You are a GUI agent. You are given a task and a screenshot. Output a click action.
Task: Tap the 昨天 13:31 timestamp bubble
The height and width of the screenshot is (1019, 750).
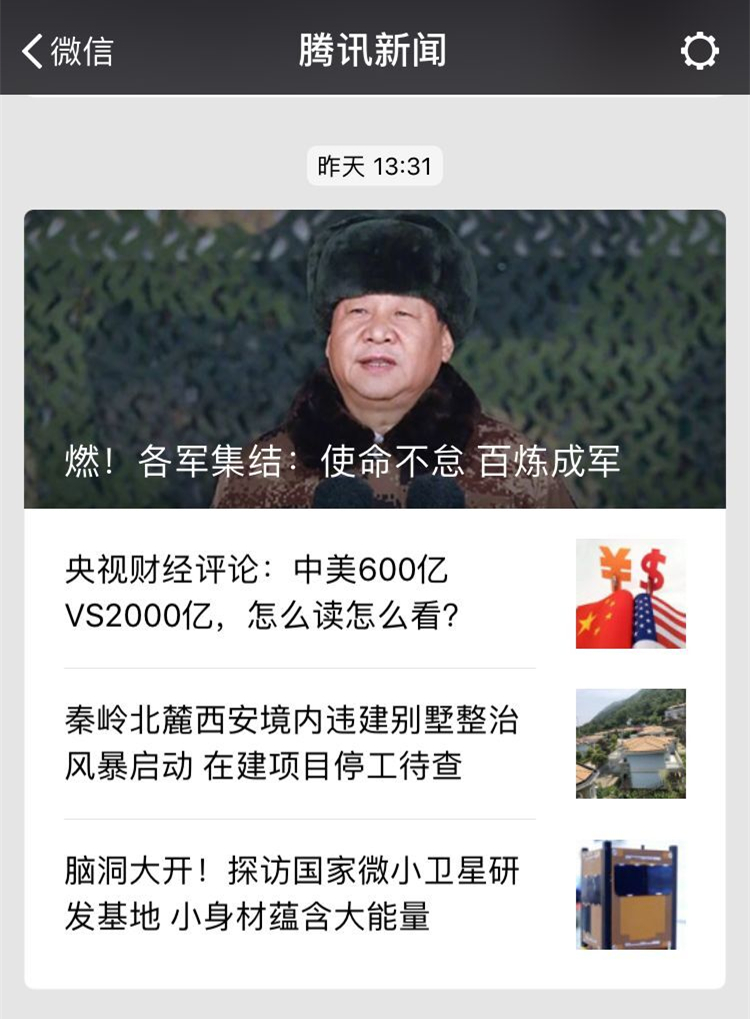[375, 168]
